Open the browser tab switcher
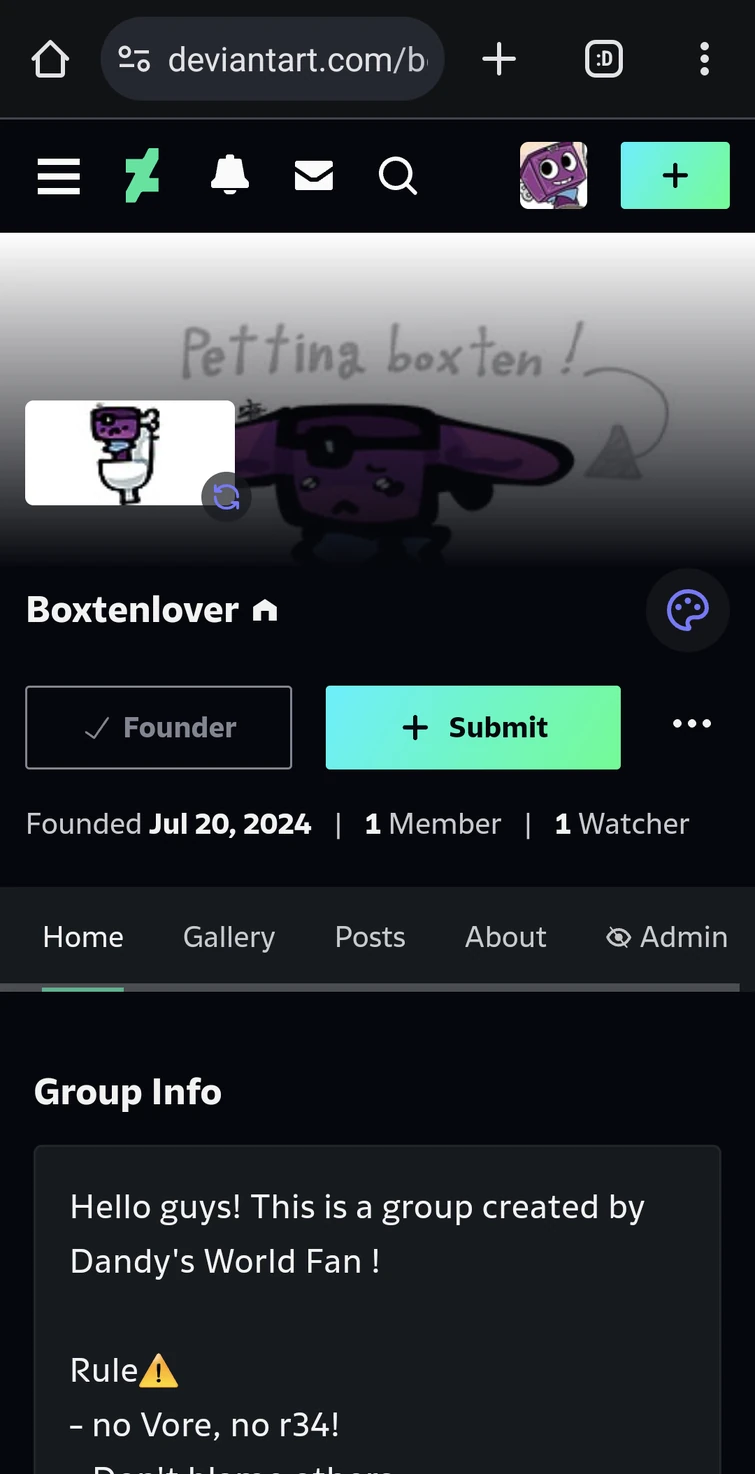This screenshot has width=755, height=1474. tap(604, 58)
